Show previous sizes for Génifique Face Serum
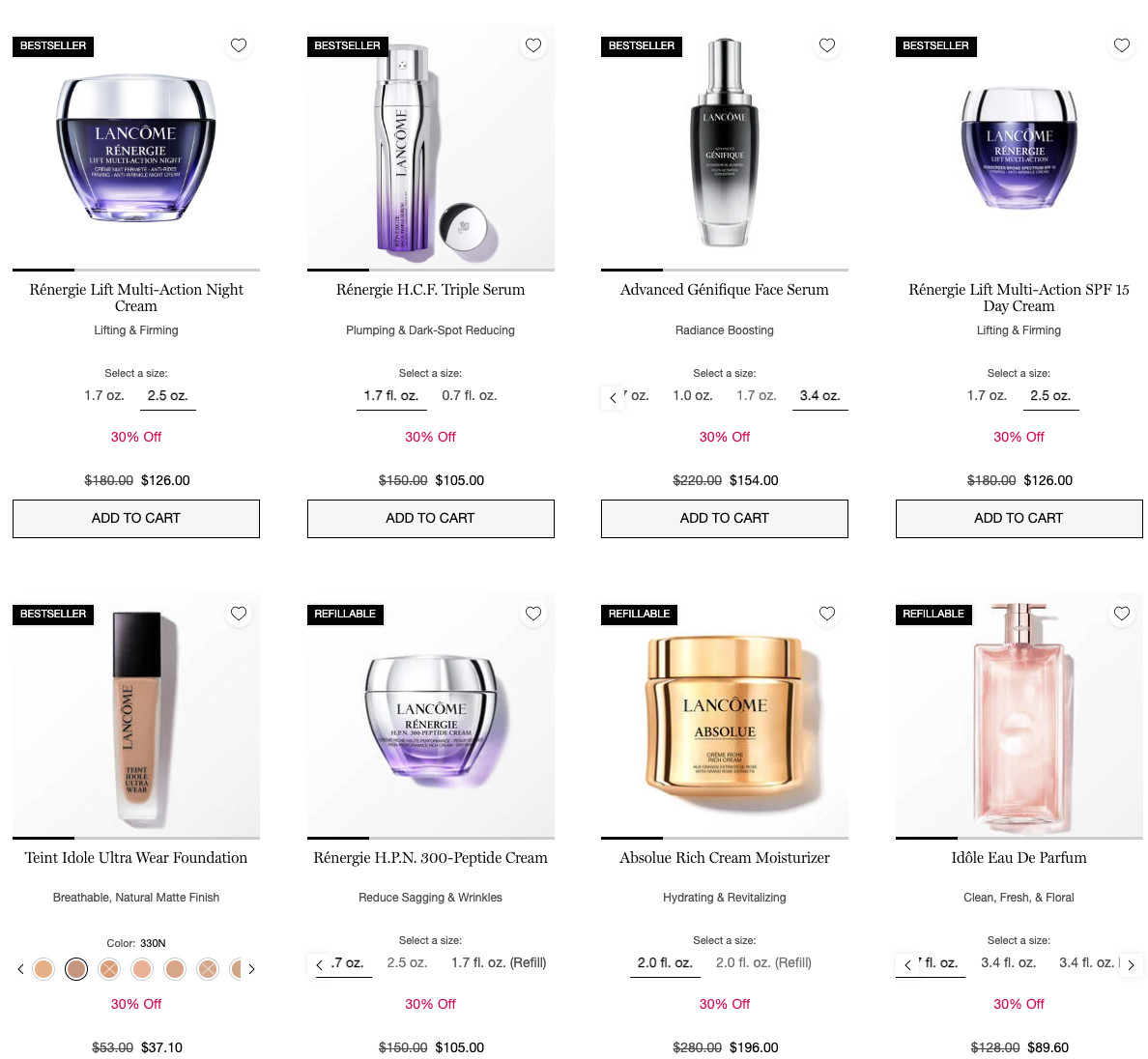1148x1059 pixels. click(613, 398)
